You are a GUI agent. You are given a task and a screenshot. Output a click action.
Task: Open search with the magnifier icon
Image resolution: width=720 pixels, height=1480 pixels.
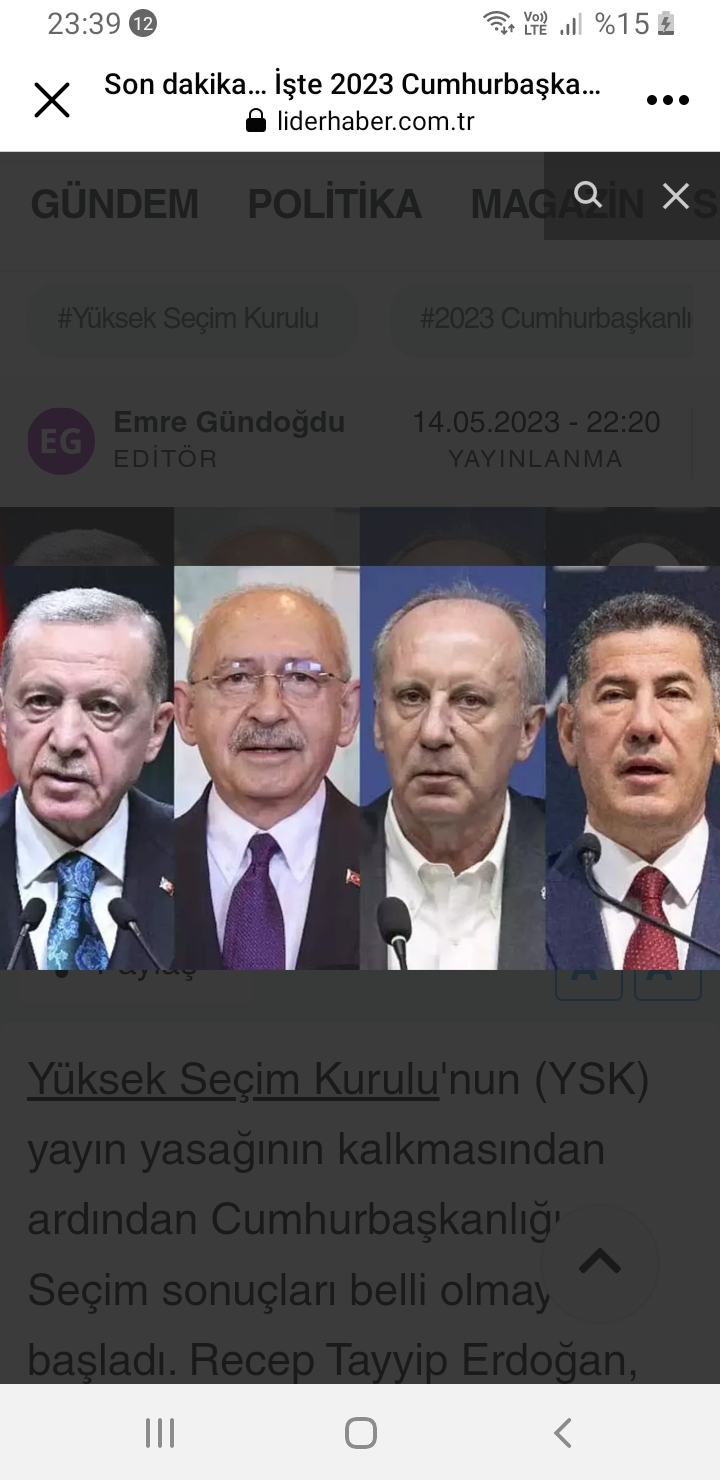point(589,197)
